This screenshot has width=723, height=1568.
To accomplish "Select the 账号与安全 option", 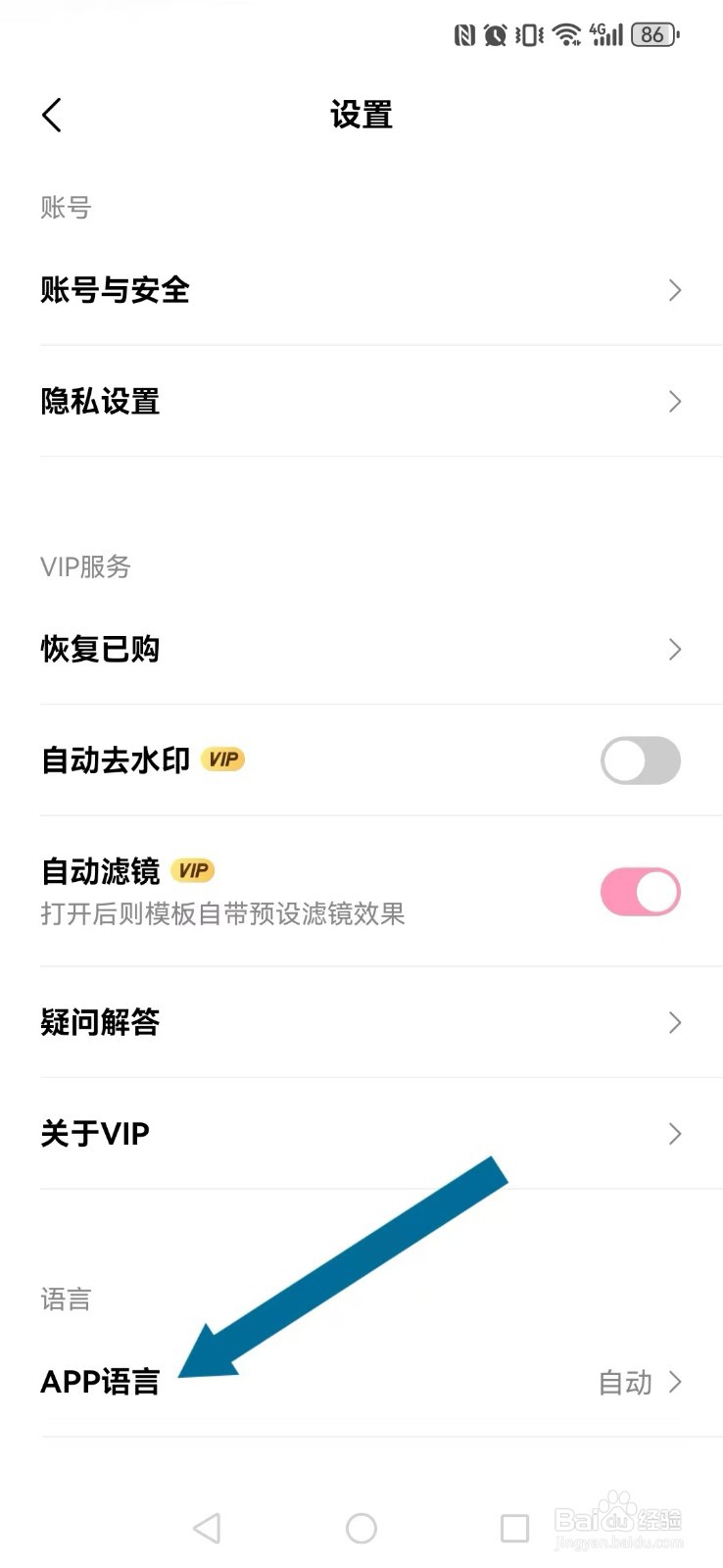I will [x=361, y=290].
